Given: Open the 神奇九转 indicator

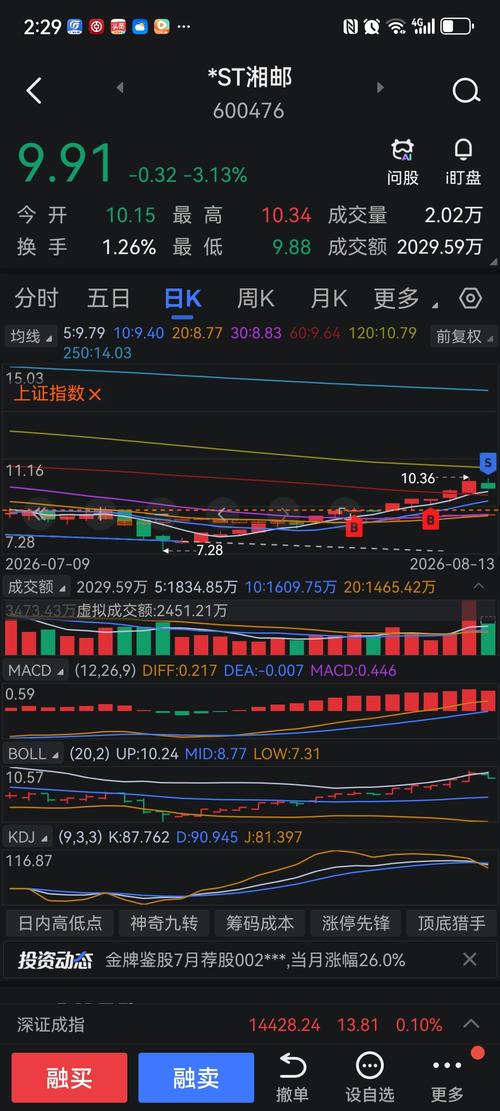Looking at the screenshot, I should pyautogui.click(x=164, y=923).
